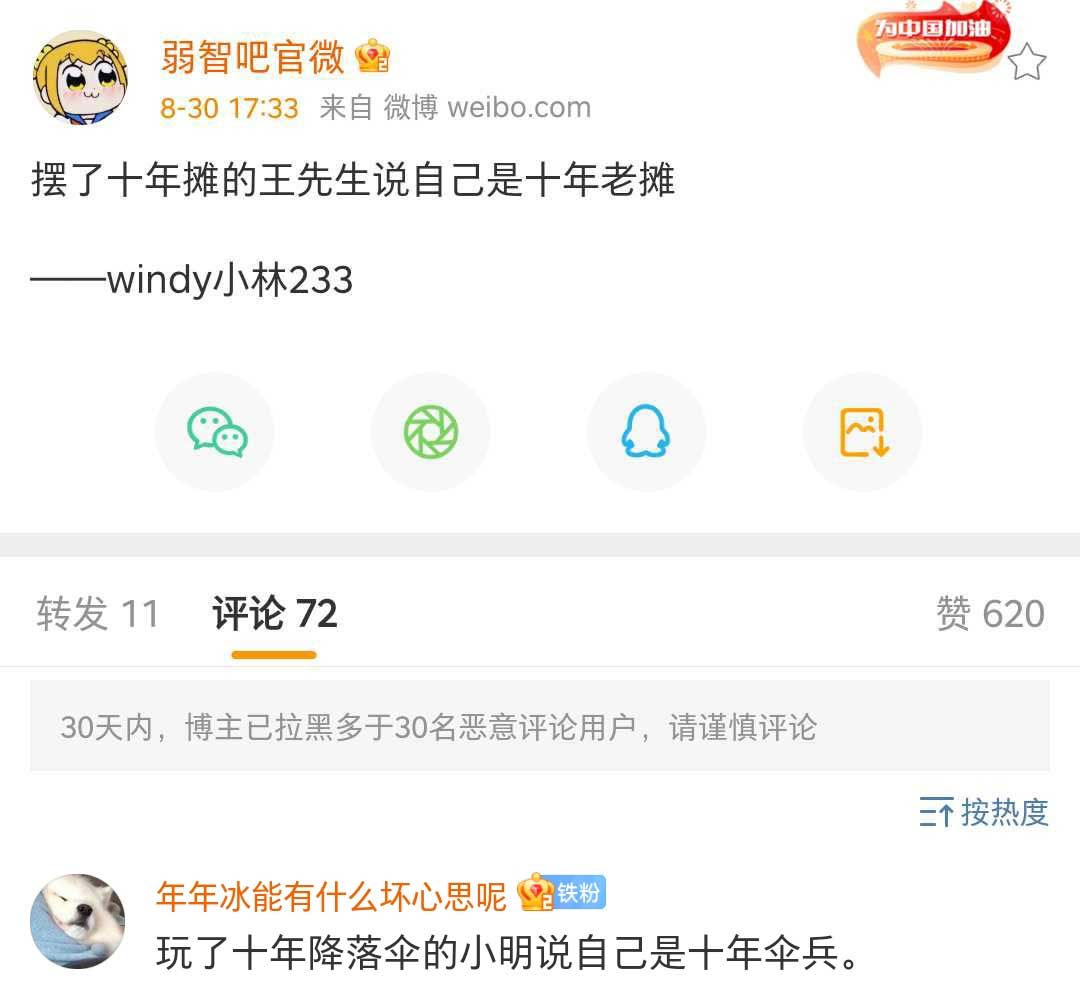Open commenter name 年年冰能有什么坏心思呢
Viewport: 1080px width, 999px height.
coord(332,896)
